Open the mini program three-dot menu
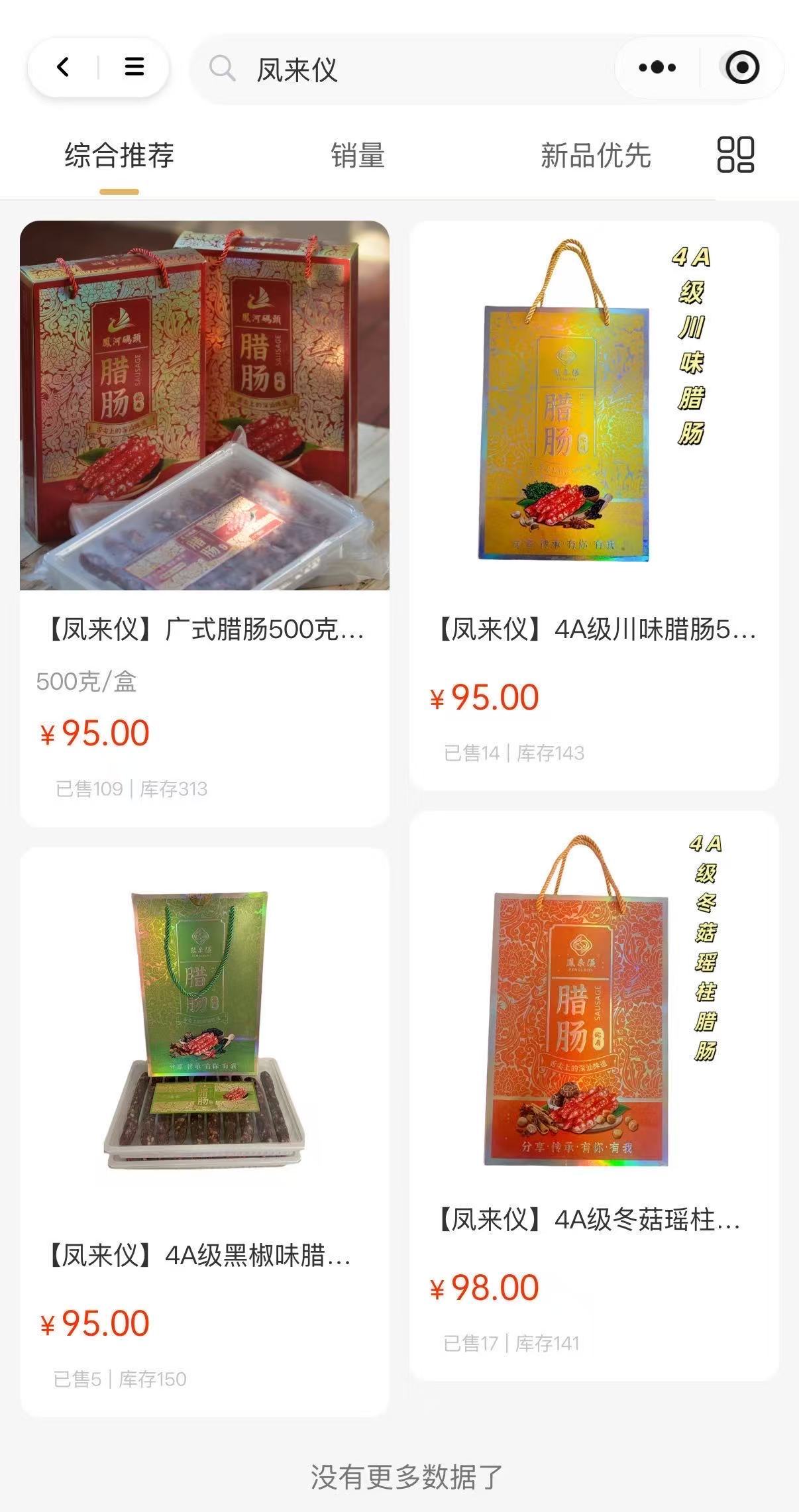 (657, 67)
